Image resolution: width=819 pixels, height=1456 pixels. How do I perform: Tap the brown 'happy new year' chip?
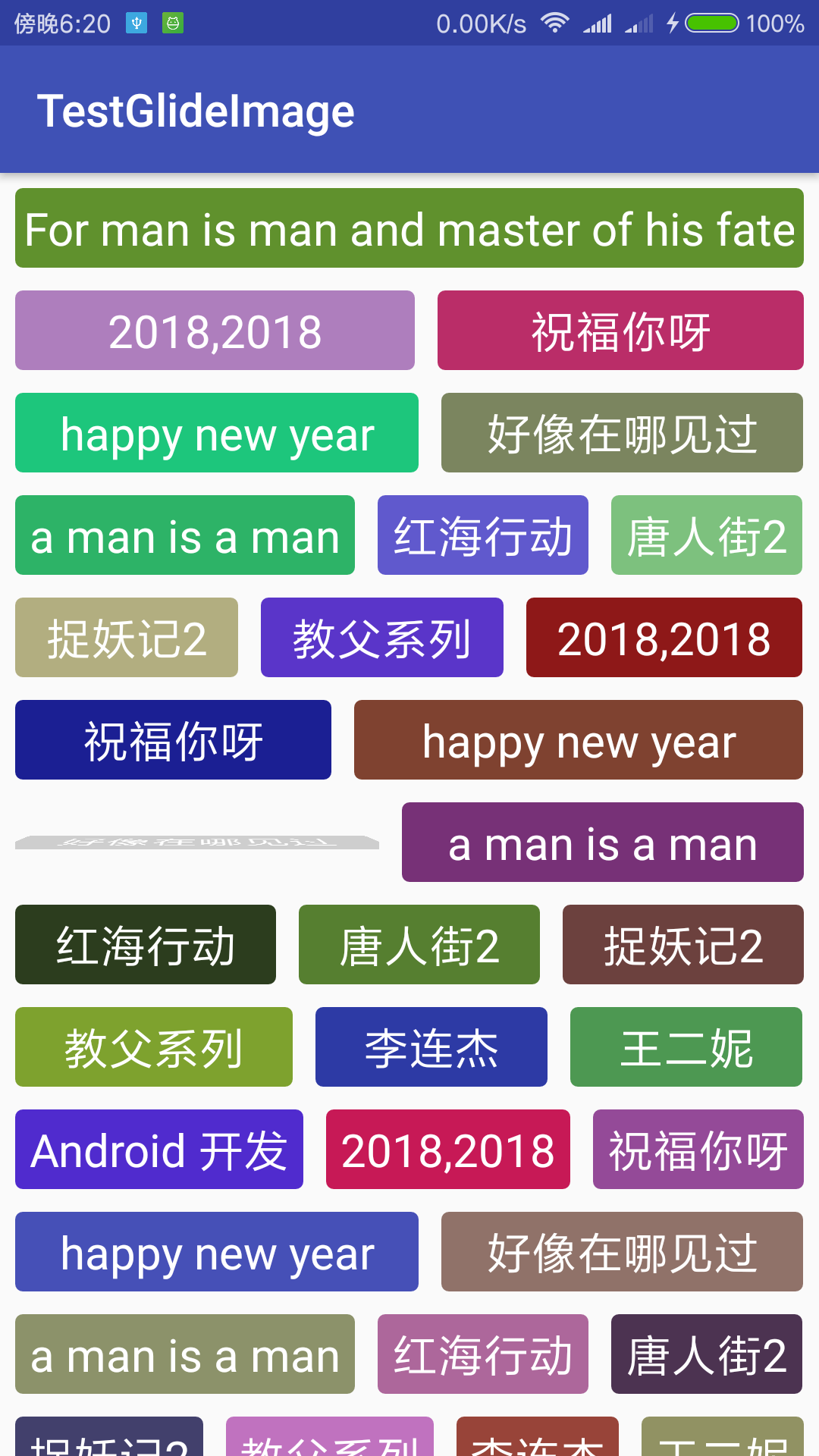point(579,739)
